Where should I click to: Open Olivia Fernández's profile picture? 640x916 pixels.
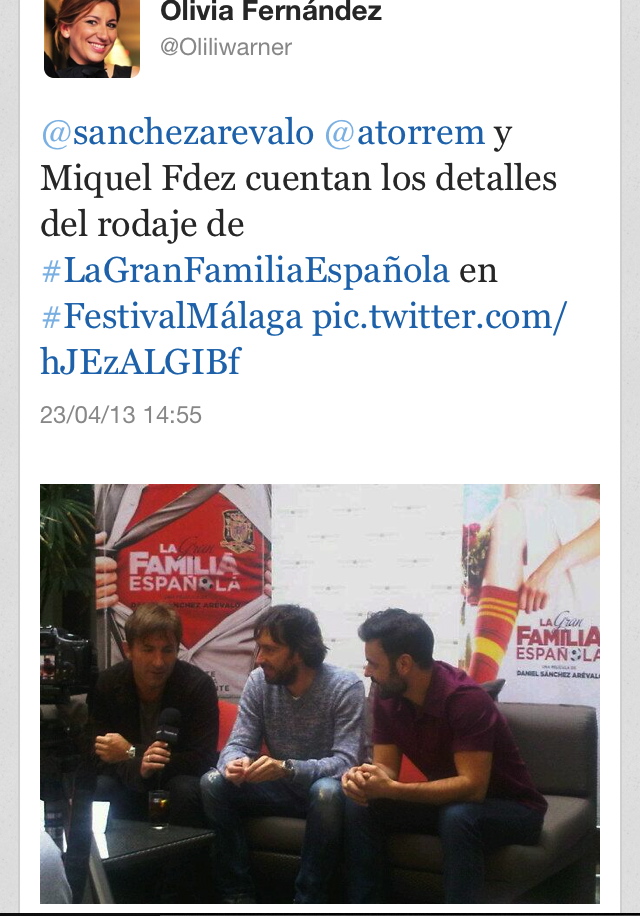(x=91, y=37)
